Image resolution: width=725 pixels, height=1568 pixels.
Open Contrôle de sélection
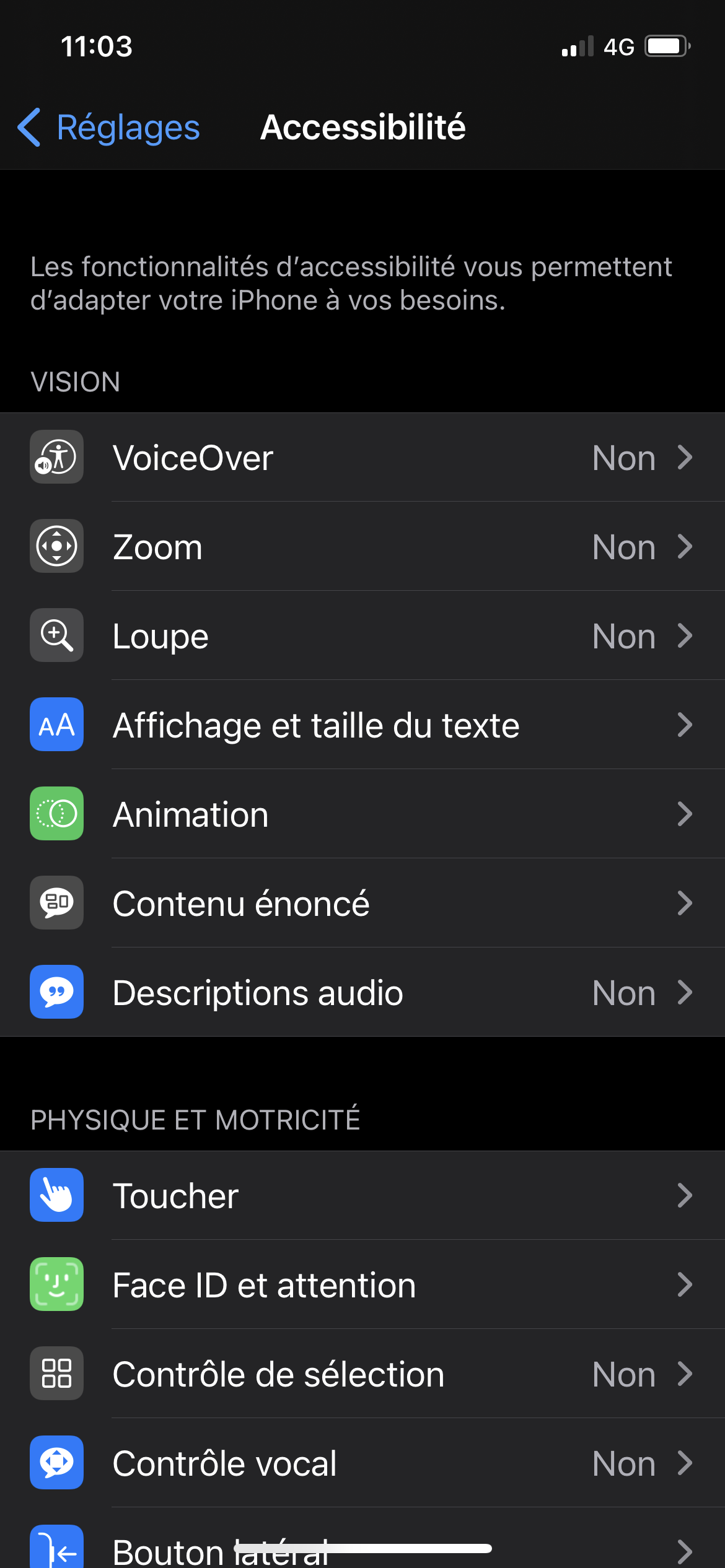(x=362, y=1374)
